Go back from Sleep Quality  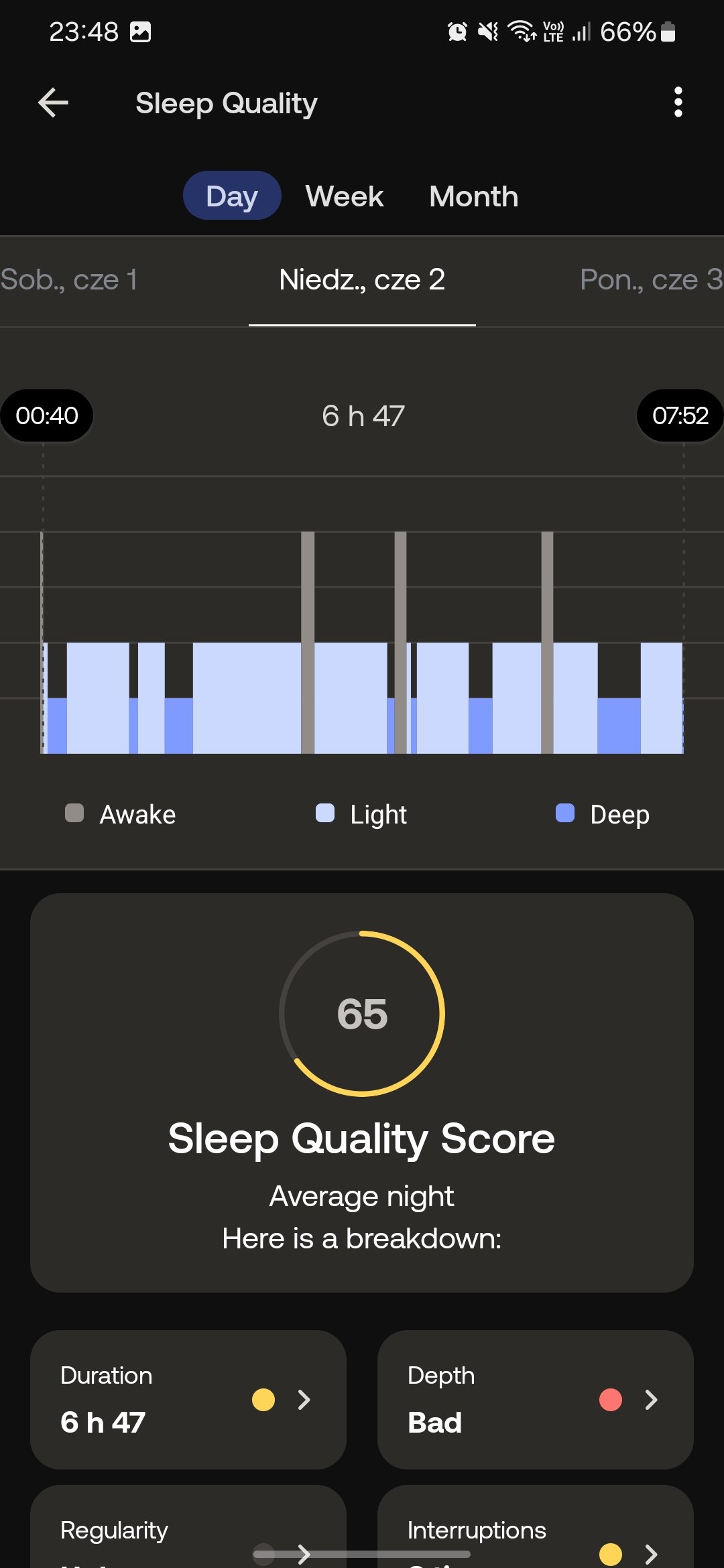coord(54,103)
